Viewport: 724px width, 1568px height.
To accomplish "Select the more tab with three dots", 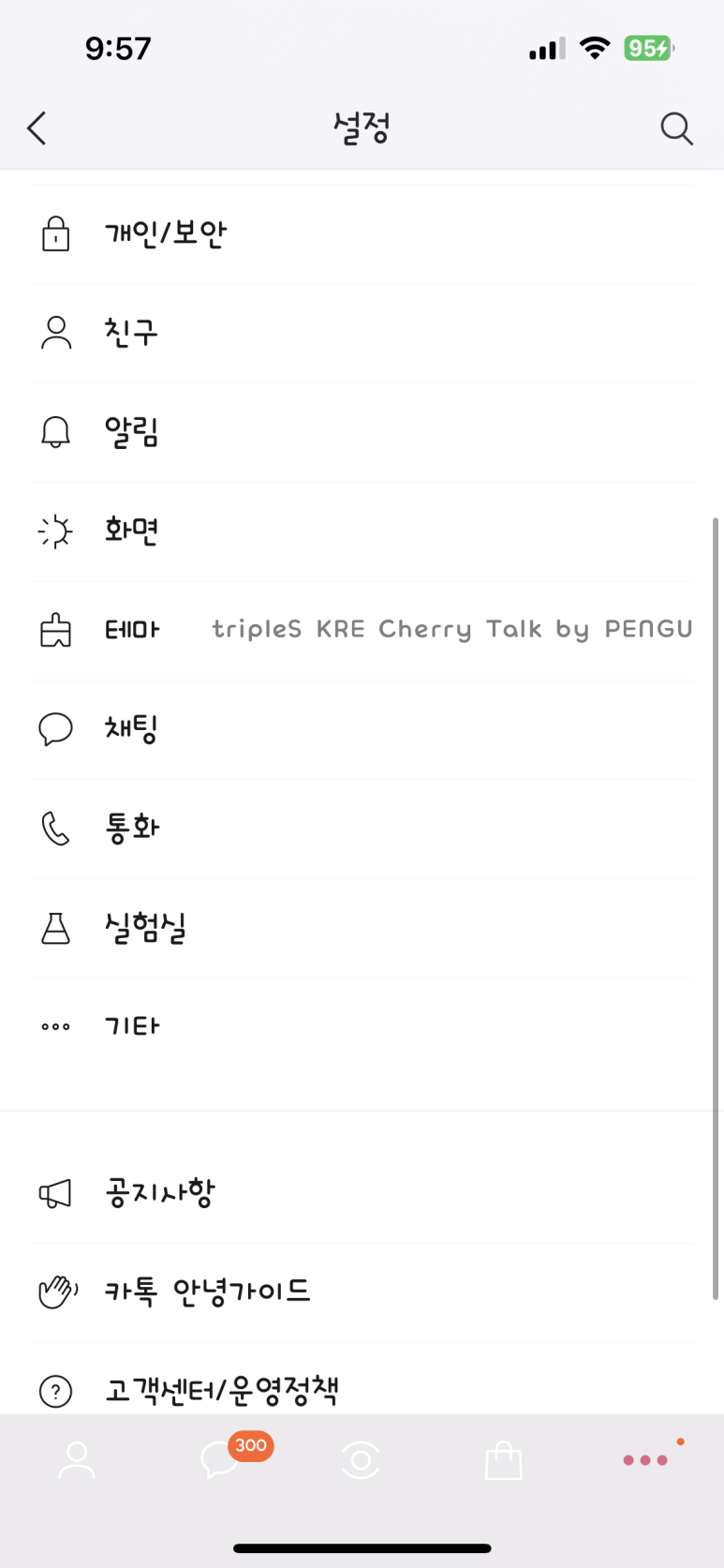I will pos(646,1459).
